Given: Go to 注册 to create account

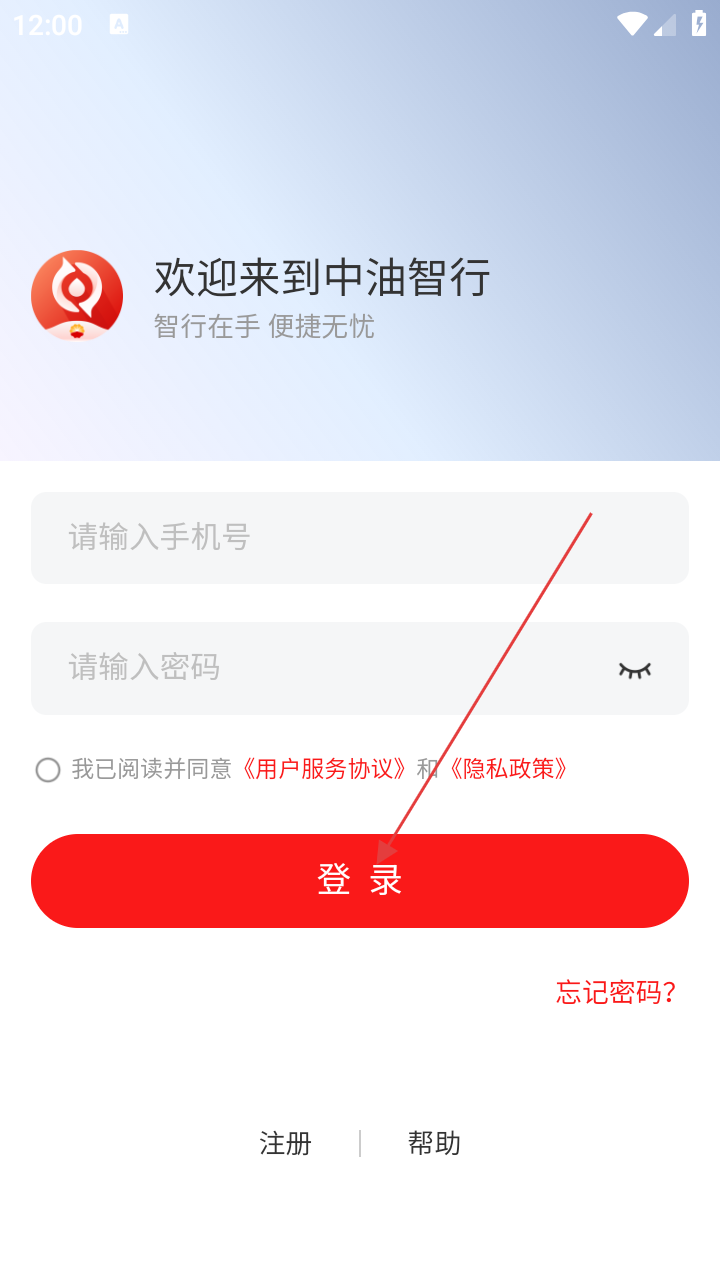Looking at the screenshot, I should click(x=286, y=1143).
